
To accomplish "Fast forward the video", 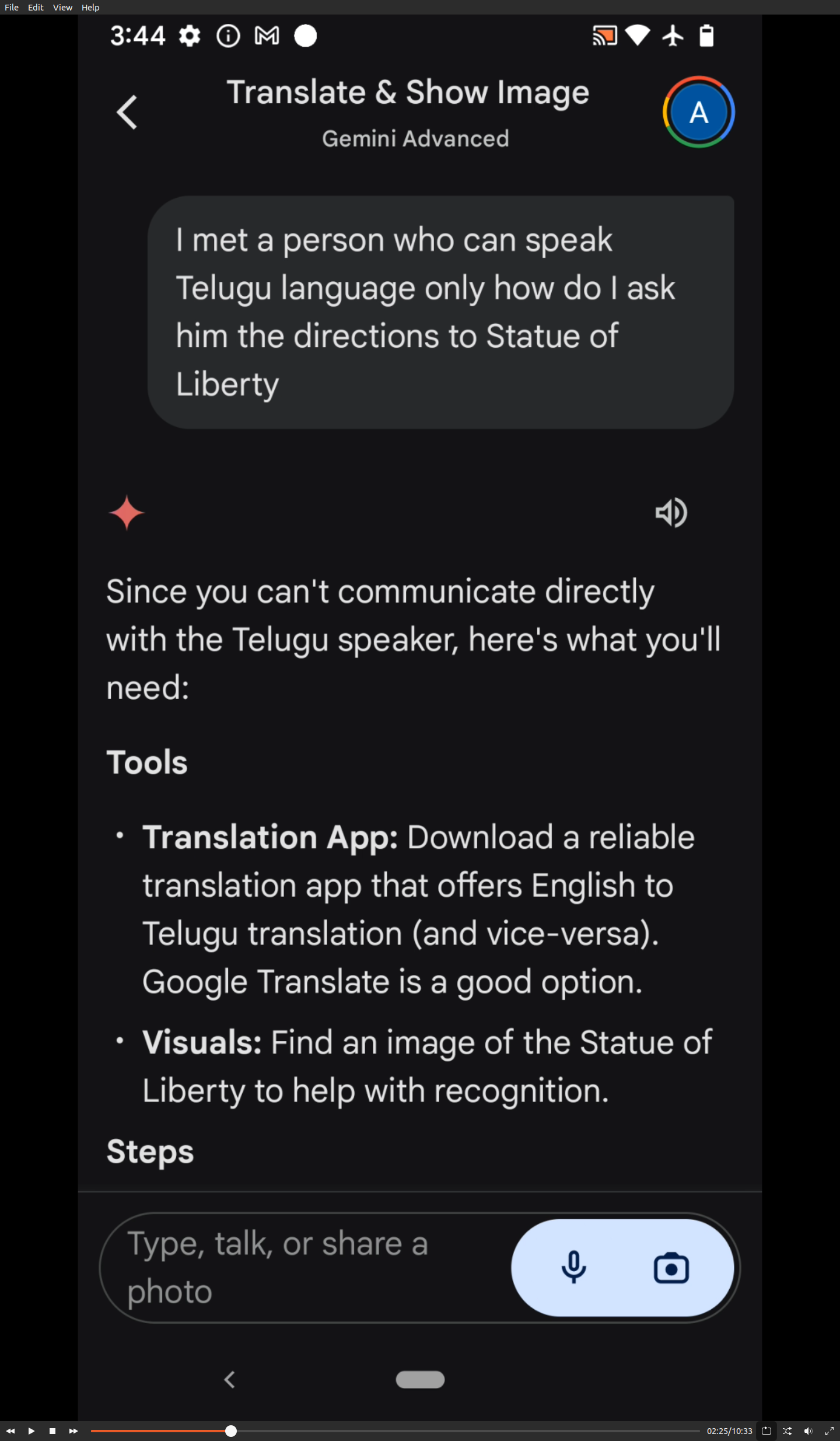I will point(73,1431).
